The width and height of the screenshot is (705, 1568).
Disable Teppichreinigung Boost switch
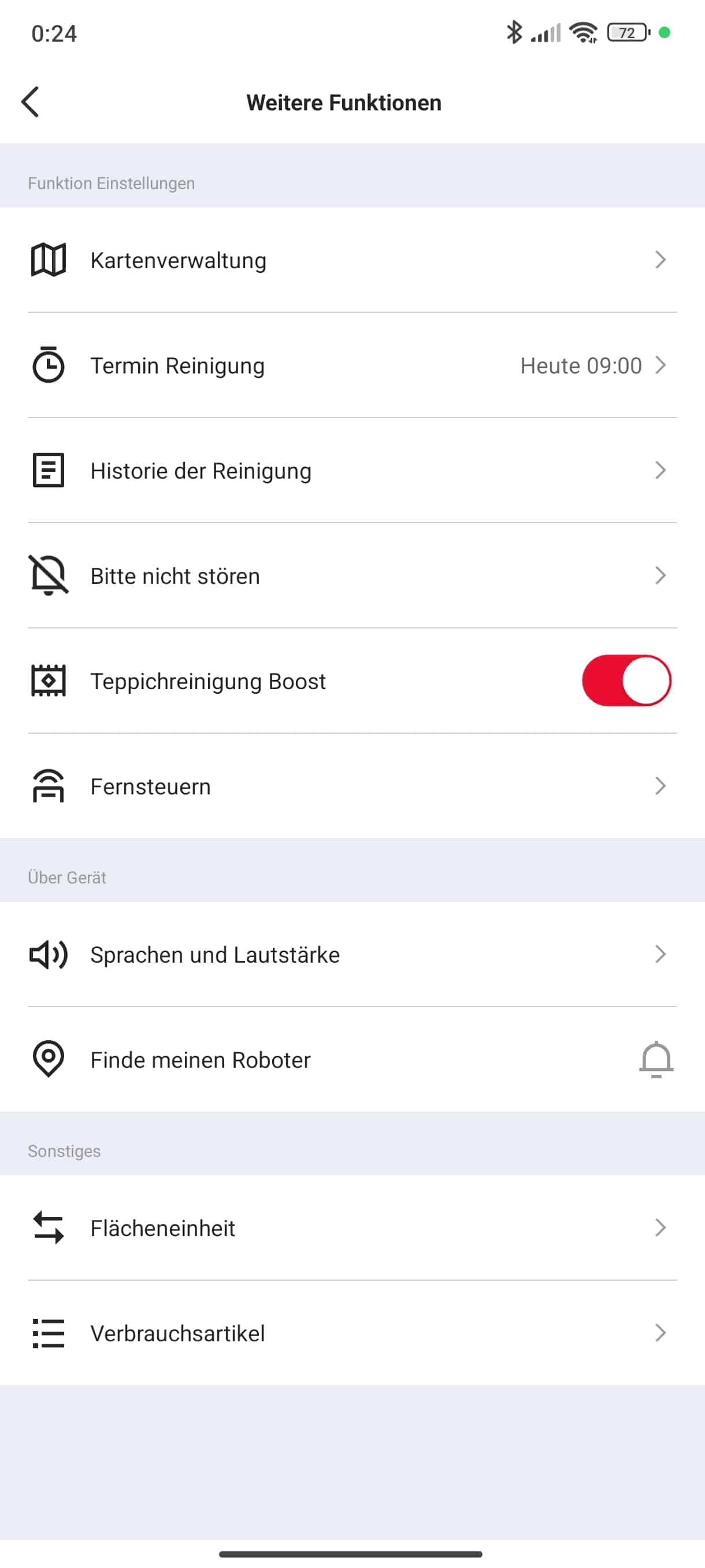click(626, 681)
